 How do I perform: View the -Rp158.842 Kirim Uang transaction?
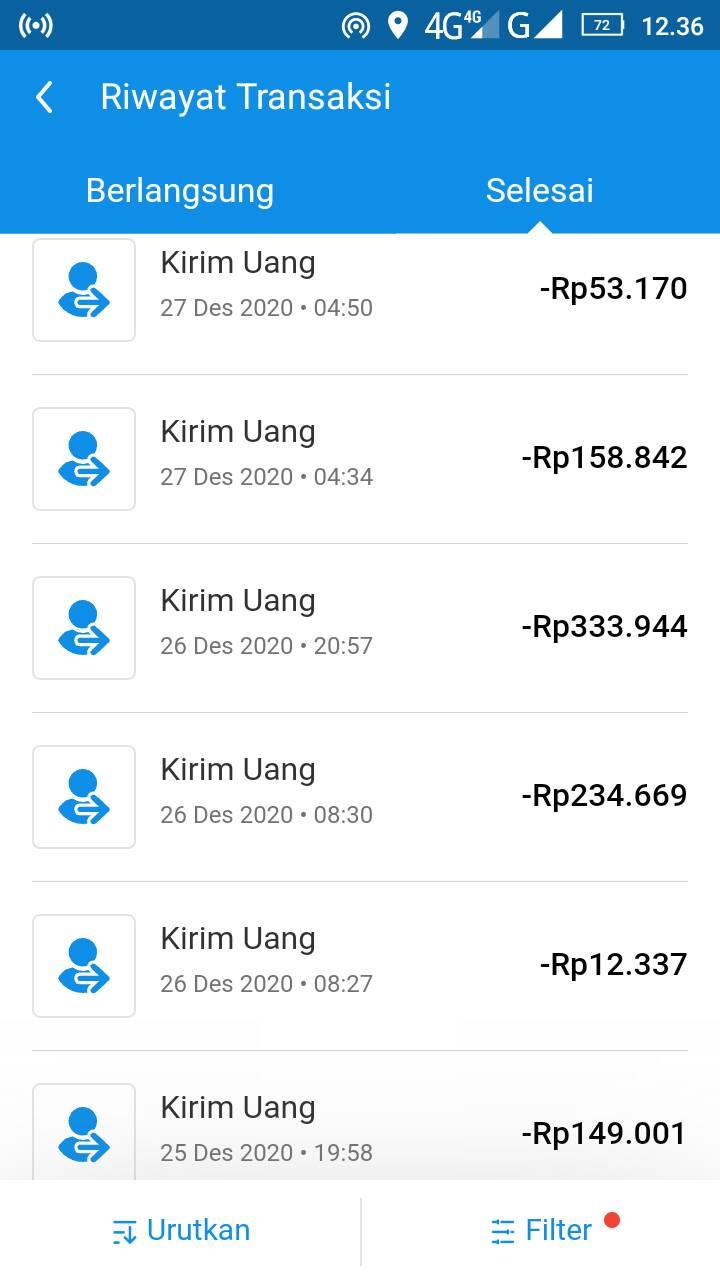(360, 459)
